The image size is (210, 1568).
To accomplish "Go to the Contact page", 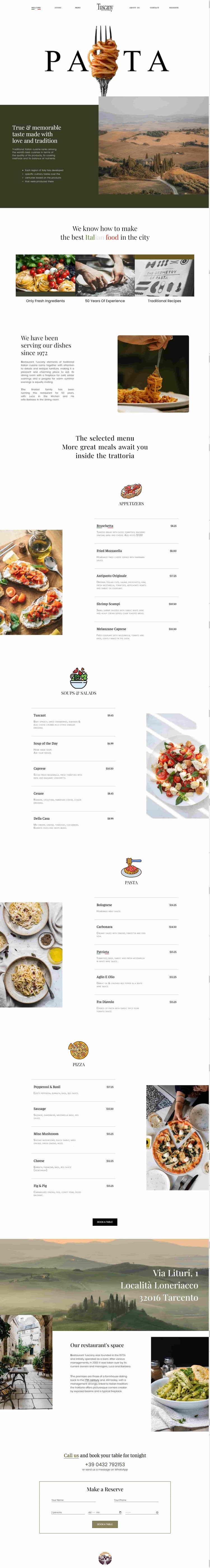I will [155, 8].
